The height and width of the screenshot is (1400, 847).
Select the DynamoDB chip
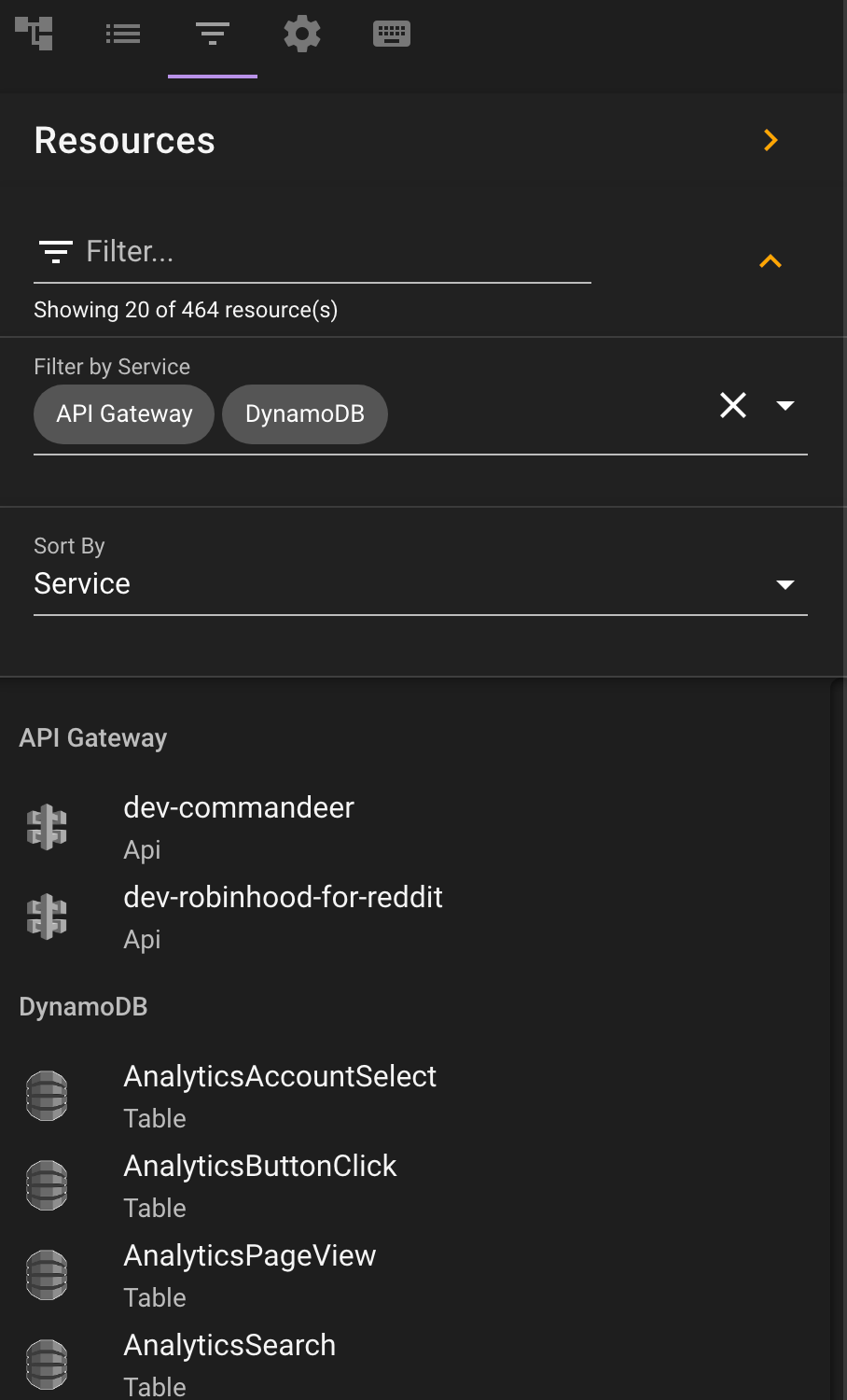tap(305, 414)
